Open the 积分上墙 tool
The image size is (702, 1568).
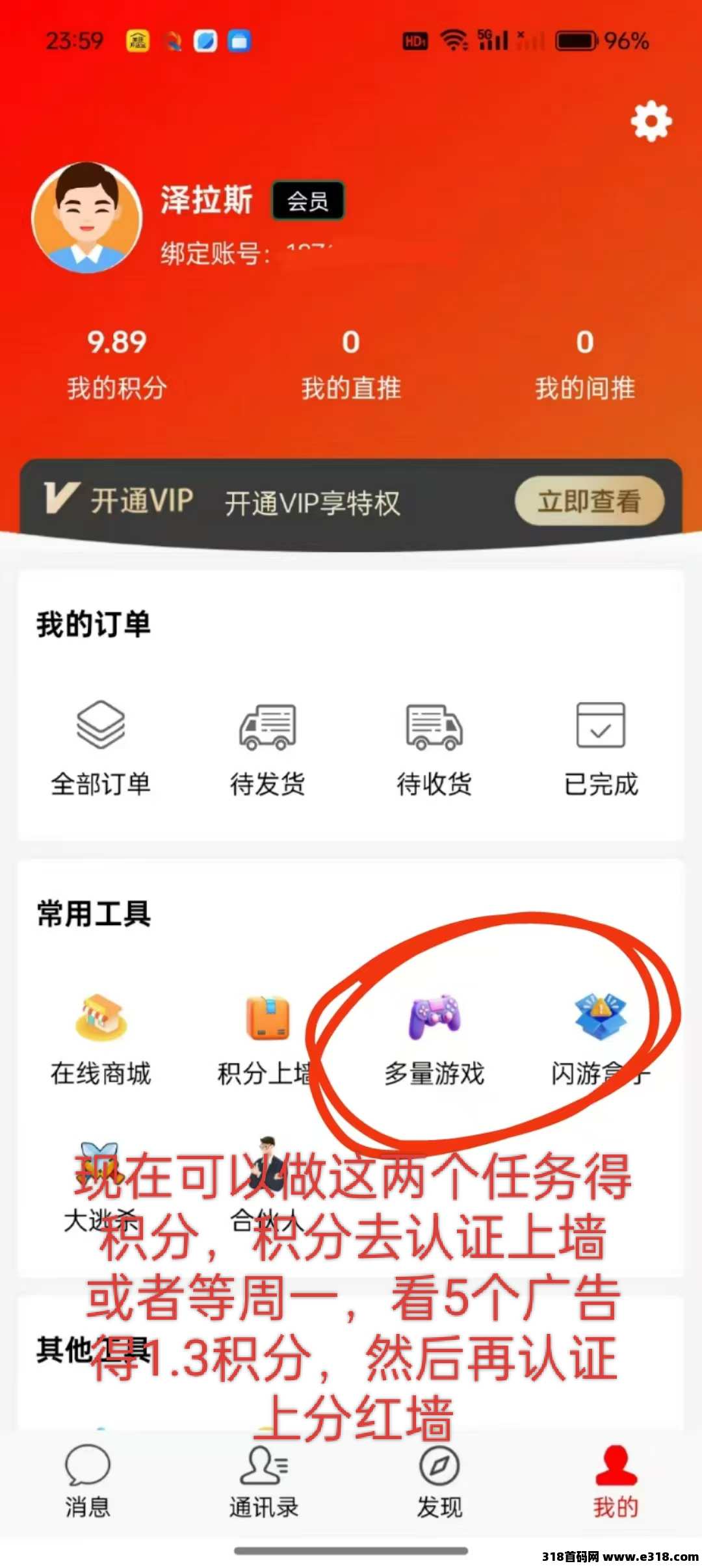point(266,1038)
